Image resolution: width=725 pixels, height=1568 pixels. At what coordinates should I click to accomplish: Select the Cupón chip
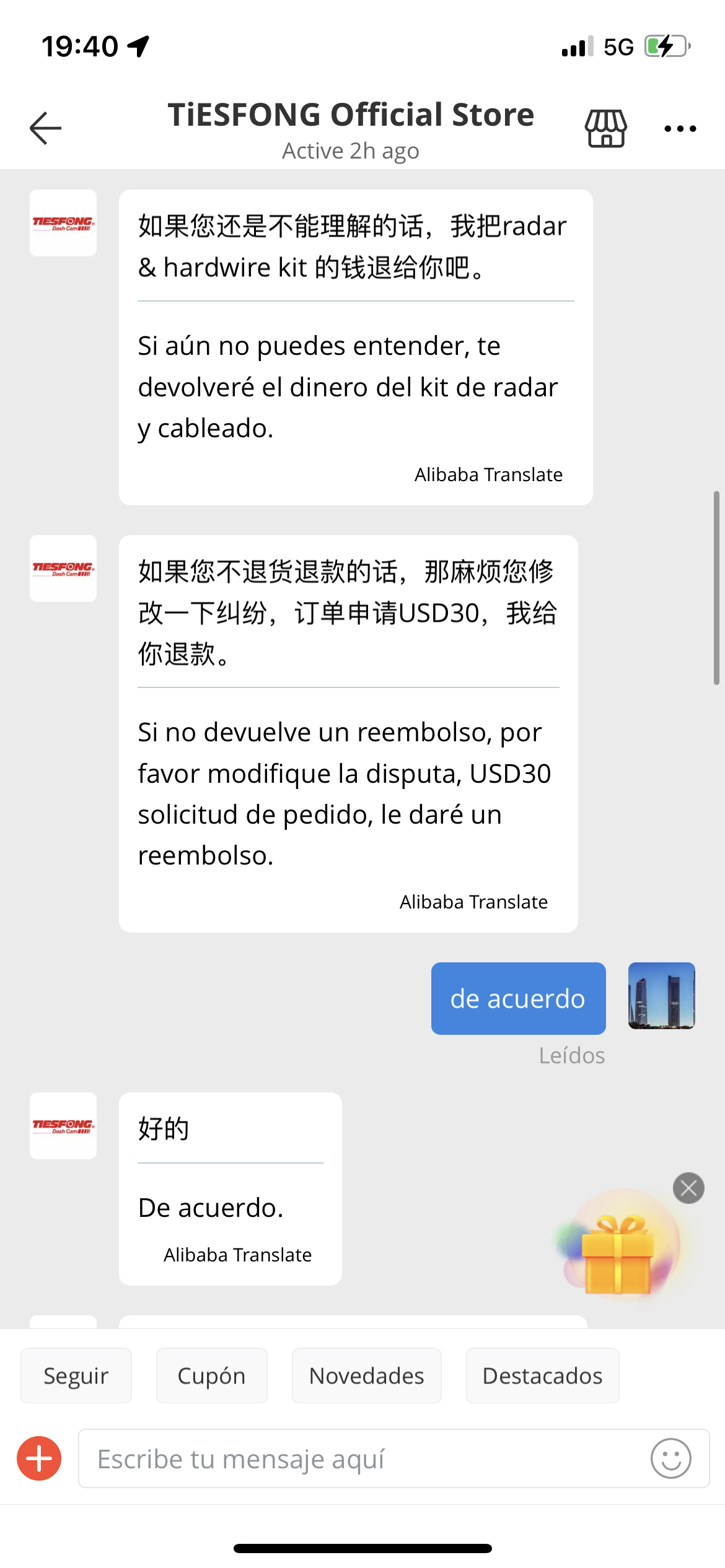(211, 1375)
